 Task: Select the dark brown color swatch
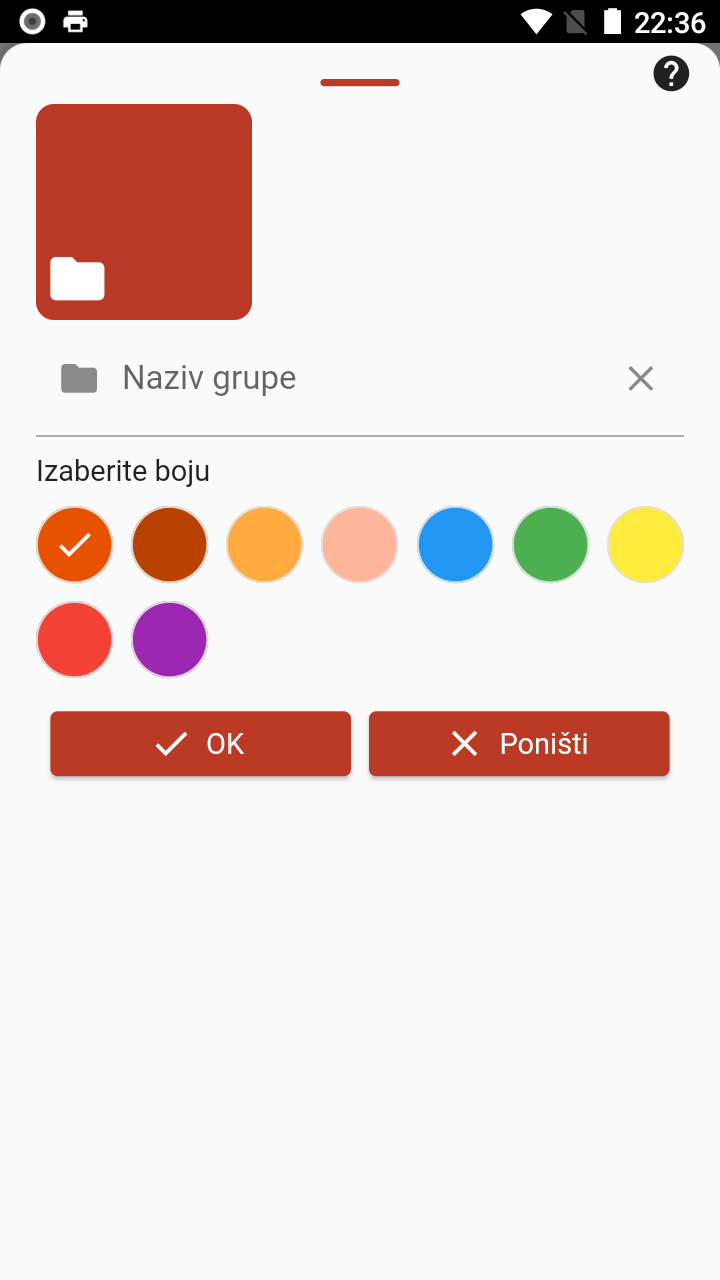(169, 544)
